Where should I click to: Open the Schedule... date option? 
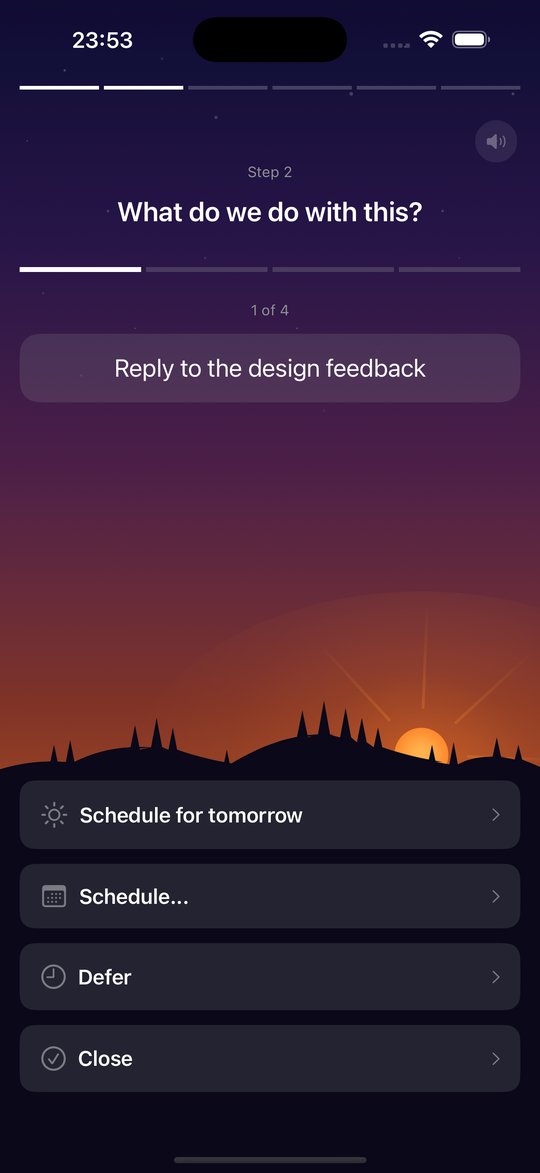[270, 896]
